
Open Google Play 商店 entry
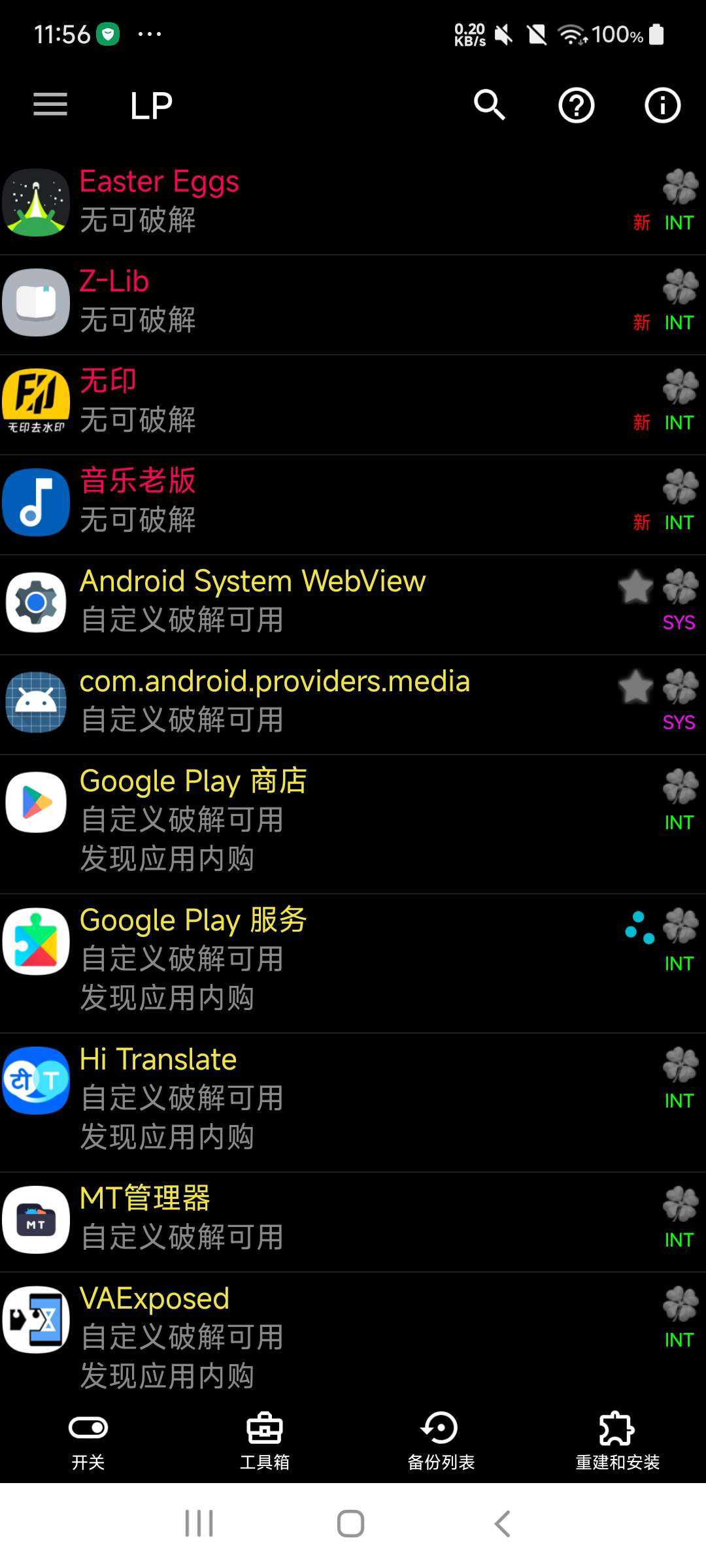353,824
